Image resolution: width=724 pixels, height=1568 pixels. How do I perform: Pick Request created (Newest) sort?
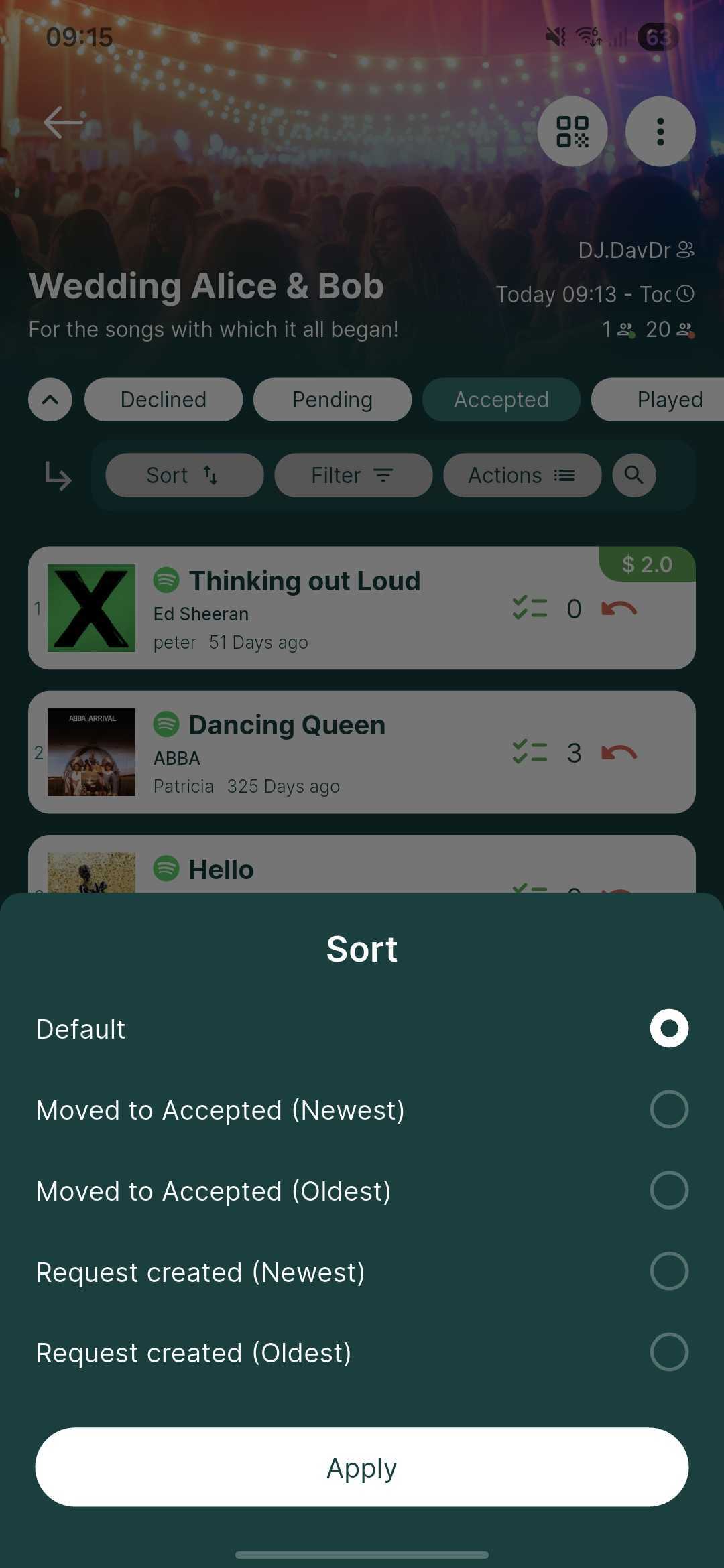669,1271
